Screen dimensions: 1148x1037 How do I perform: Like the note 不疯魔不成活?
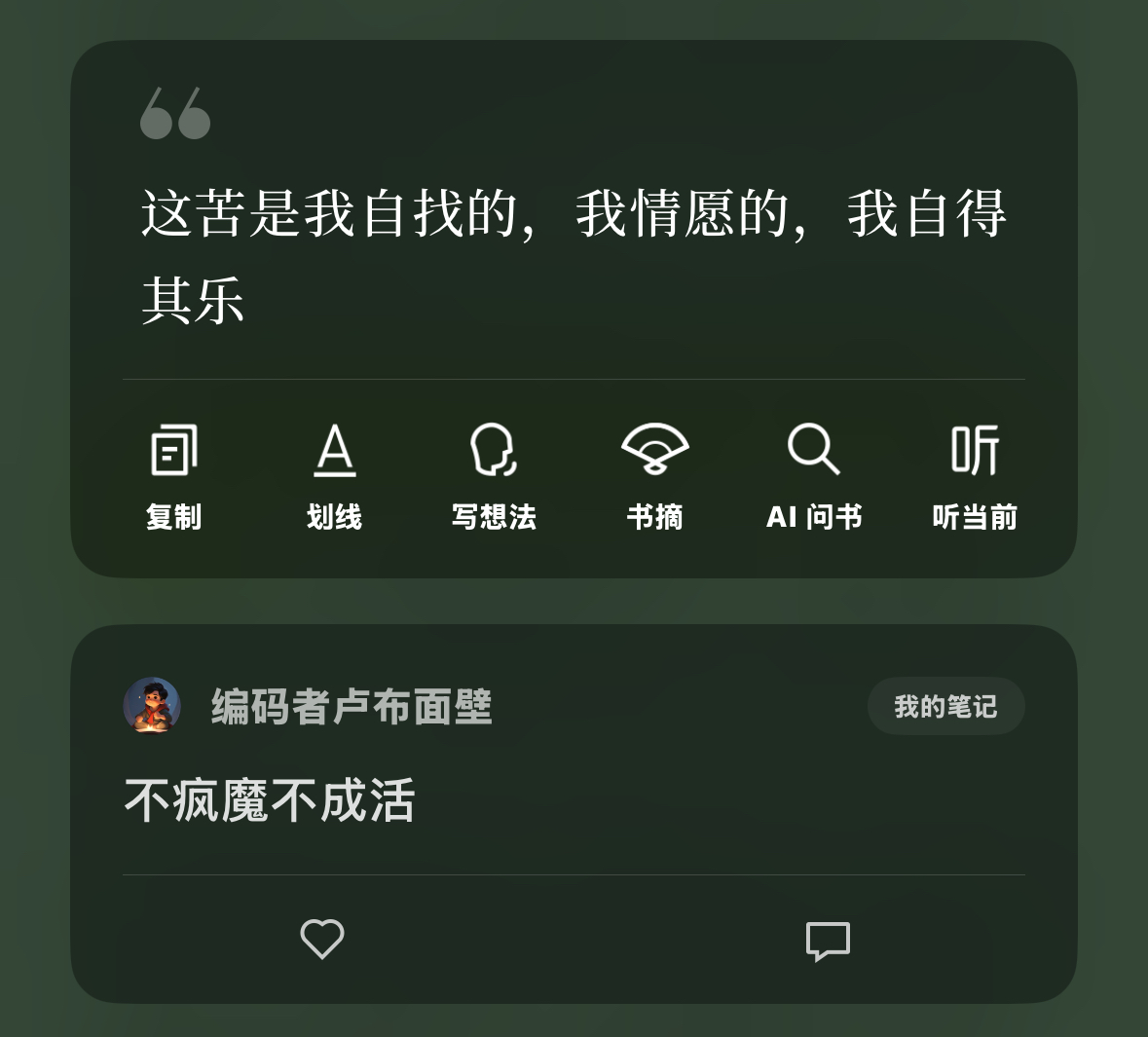(x=322, y=939)
